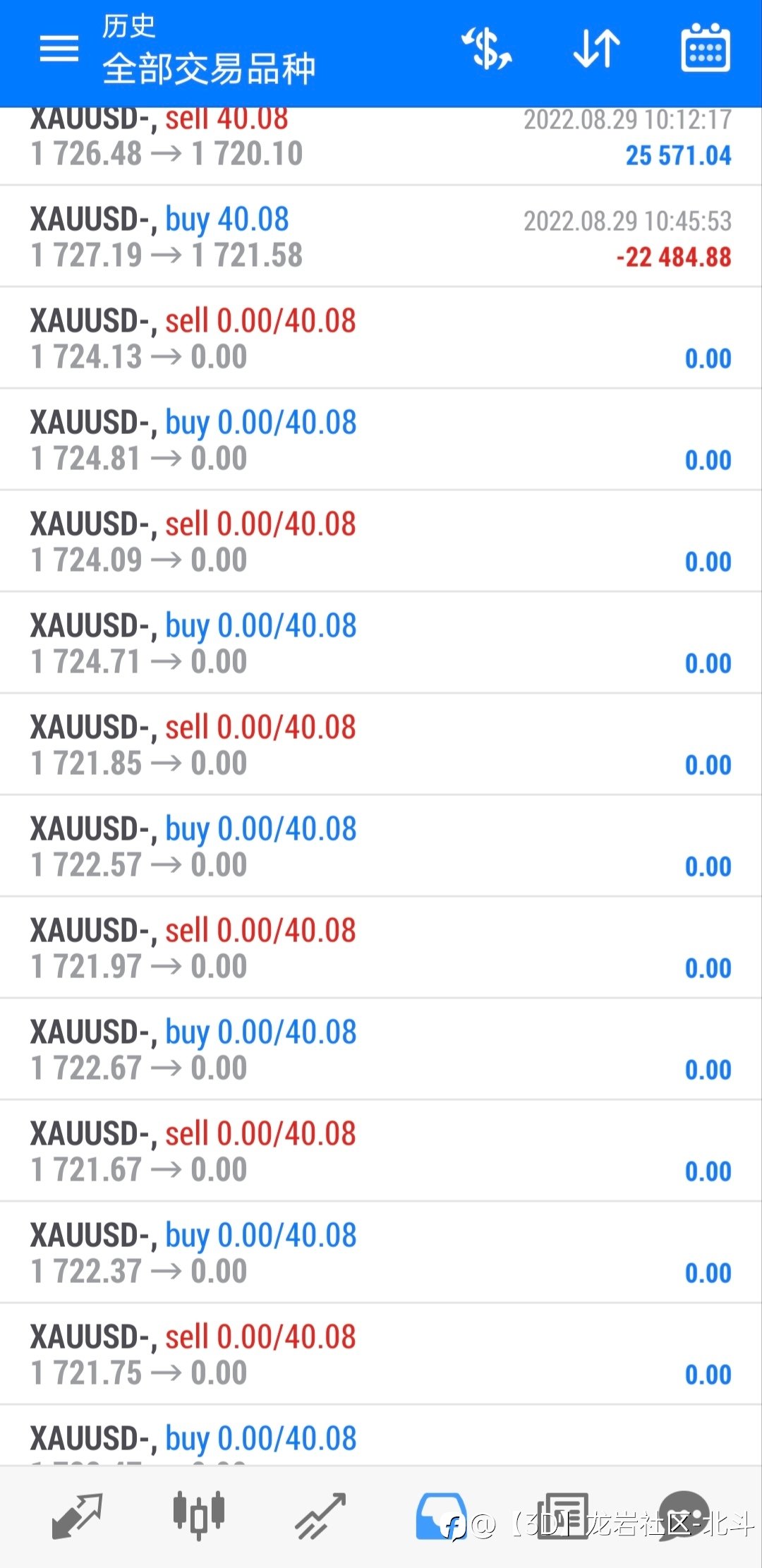The width and height of the screenshot is (762, 1568).
Task: Switch to the History inbox tab
Action: point(442,1515)
